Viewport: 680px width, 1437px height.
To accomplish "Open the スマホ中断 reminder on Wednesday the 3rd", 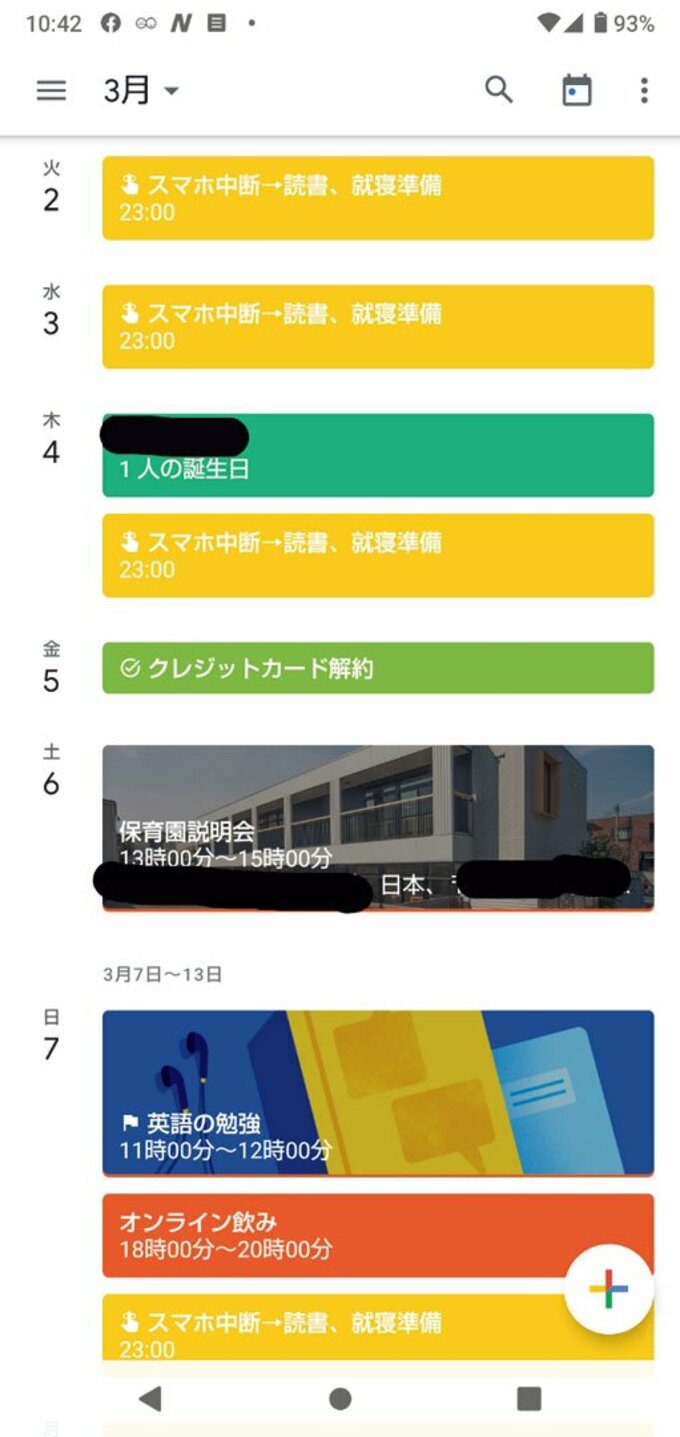I will [x=378, y=327].
